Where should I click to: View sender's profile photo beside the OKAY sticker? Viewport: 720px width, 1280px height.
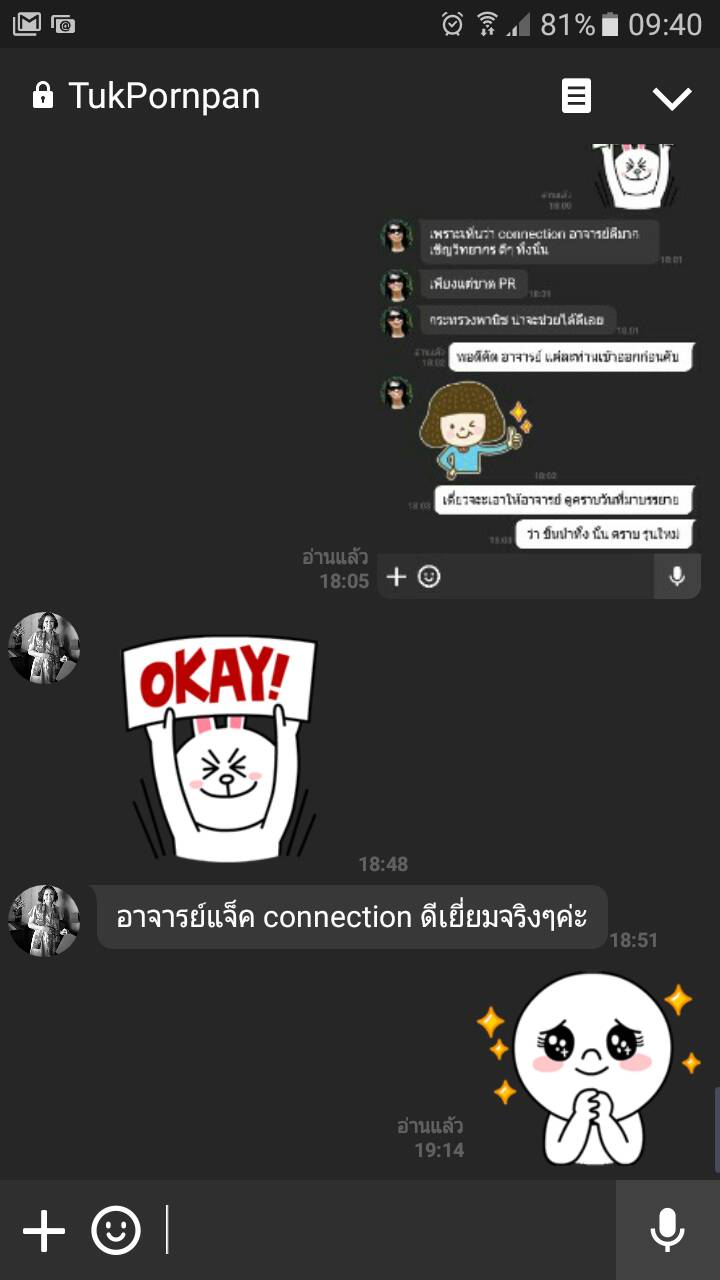coord(44,648)
